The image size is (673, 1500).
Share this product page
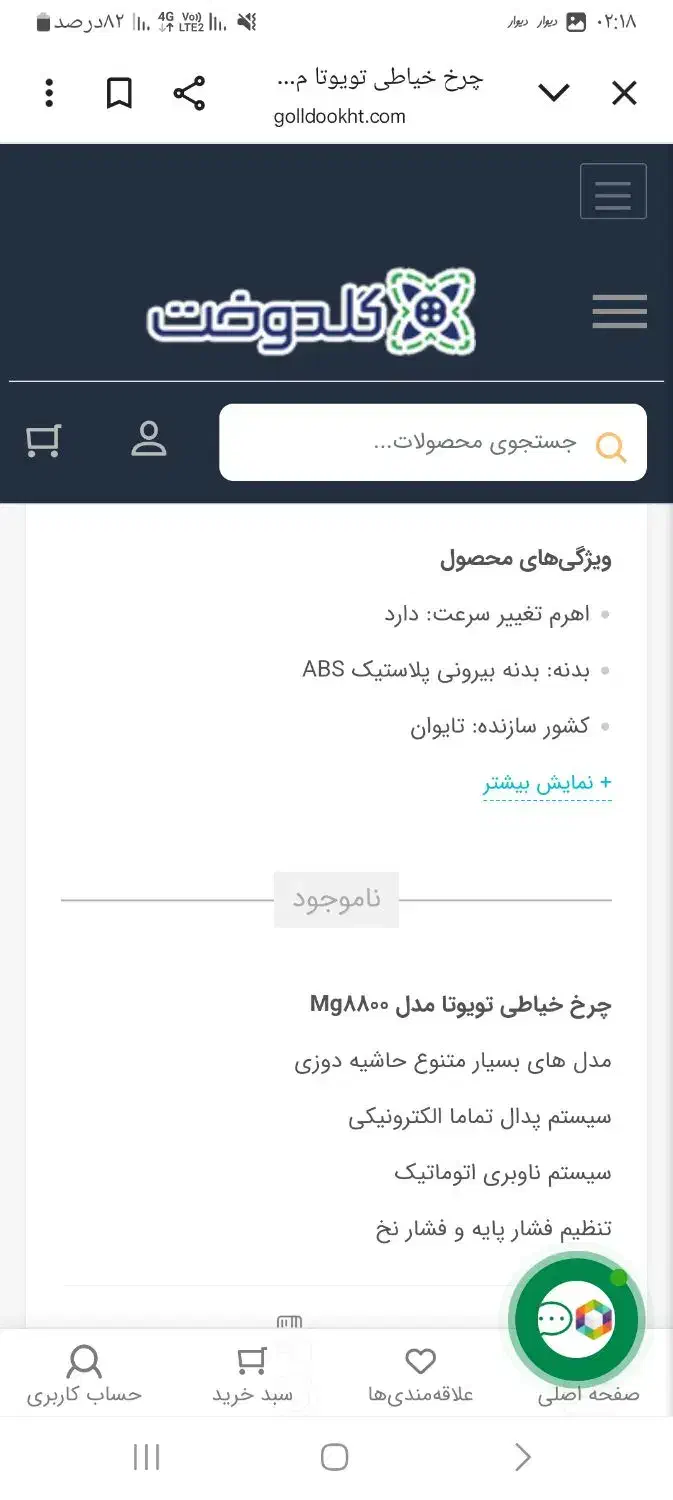click(x=189, y=94)
